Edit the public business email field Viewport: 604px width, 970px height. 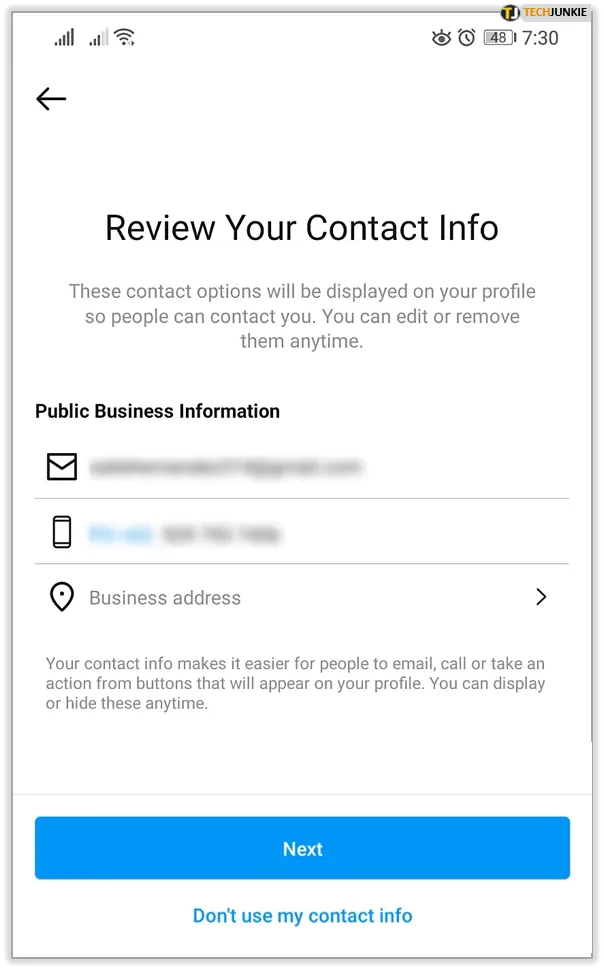pos(302,466)
